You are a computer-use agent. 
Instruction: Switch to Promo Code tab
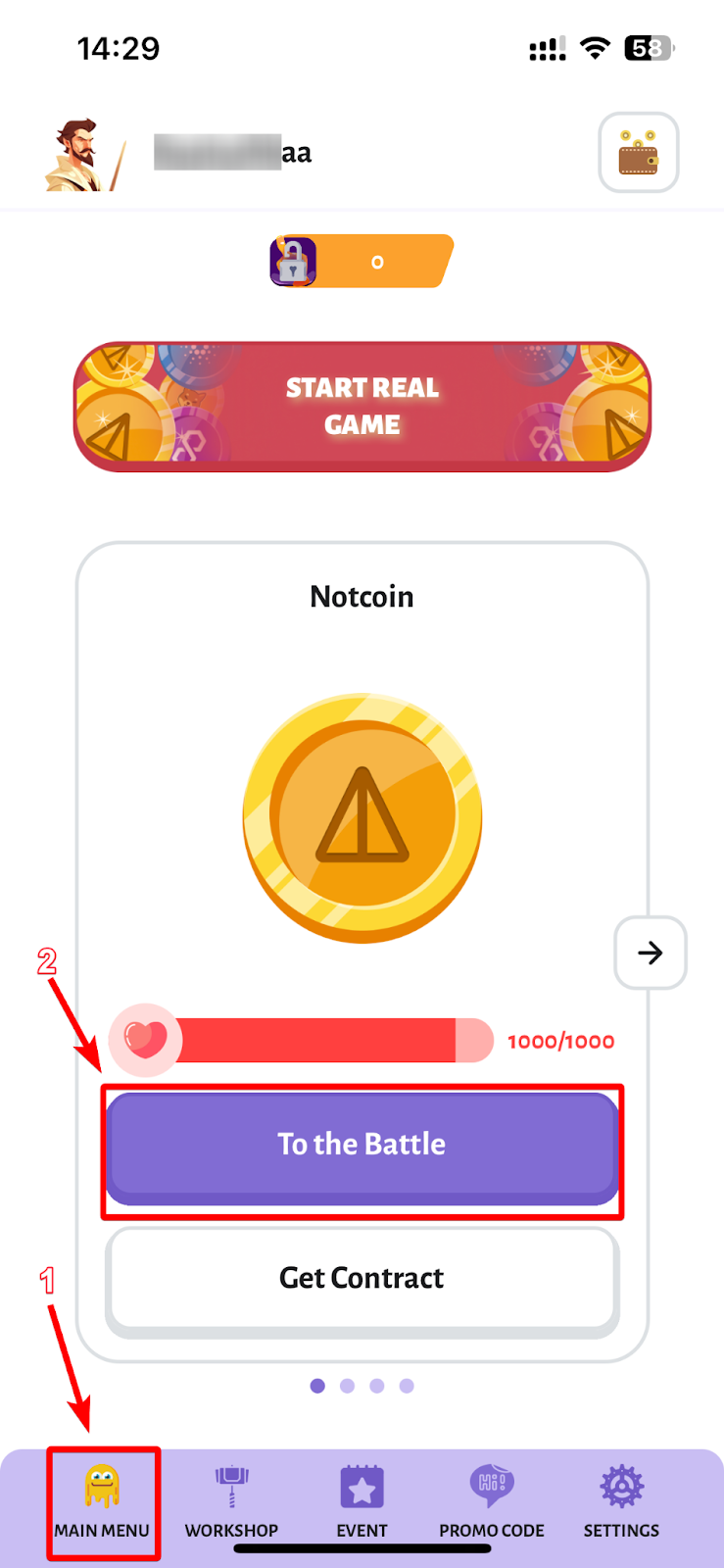[x=491, y=1501]
